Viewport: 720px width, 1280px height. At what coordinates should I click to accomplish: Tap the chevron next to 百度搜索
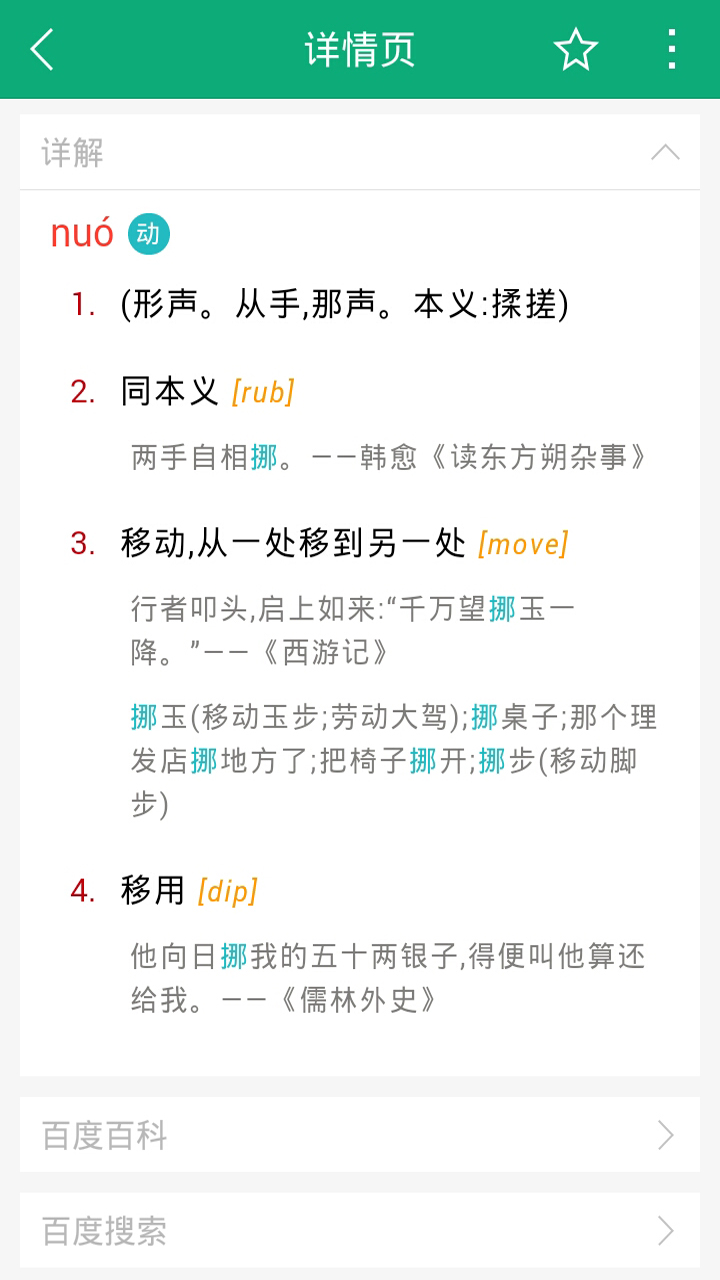coord(672,1233)
